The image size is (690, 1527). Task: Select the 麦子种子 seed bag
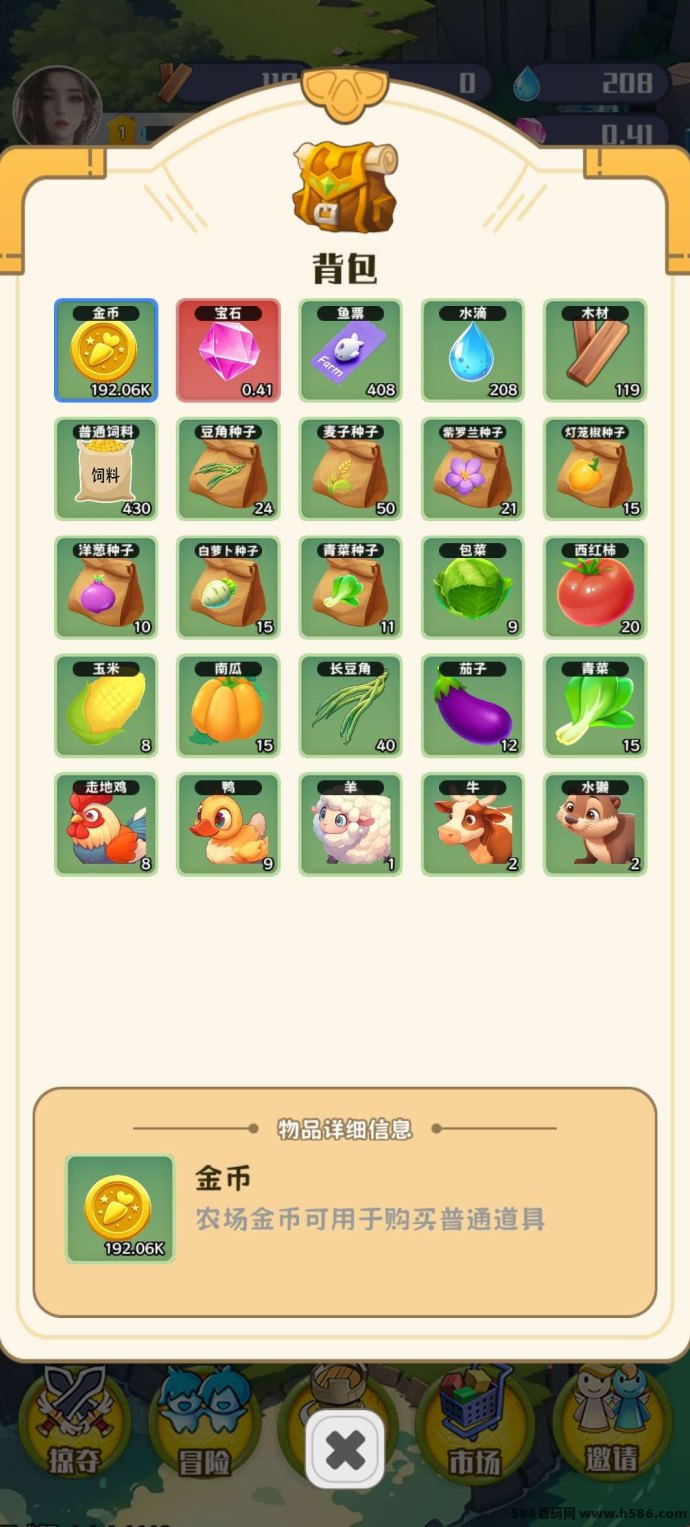pyautogui.click(x=350, y=469)
